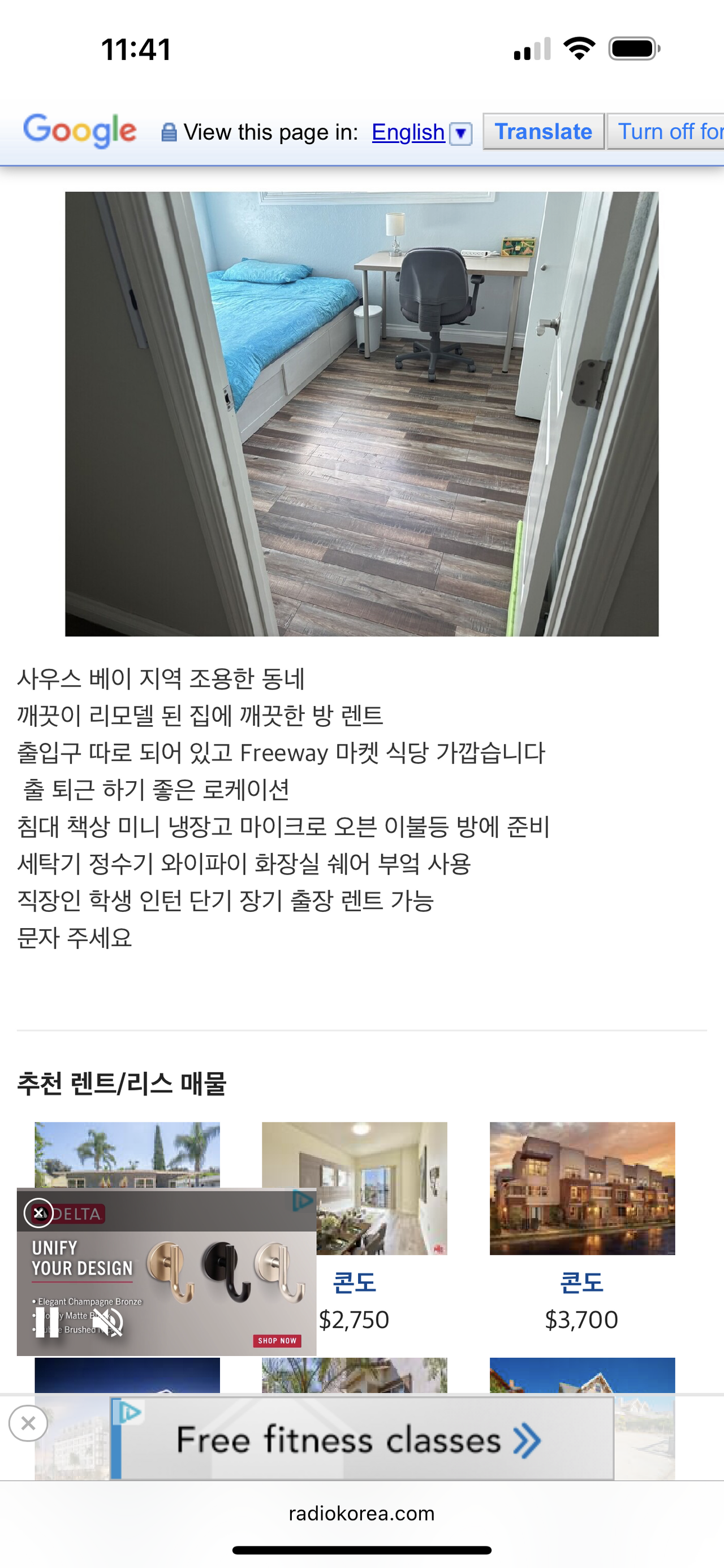The width and height of the screenshot is (724, 1568).
Task: Open the Free fitness classes banner
Action: (359, 1440)
